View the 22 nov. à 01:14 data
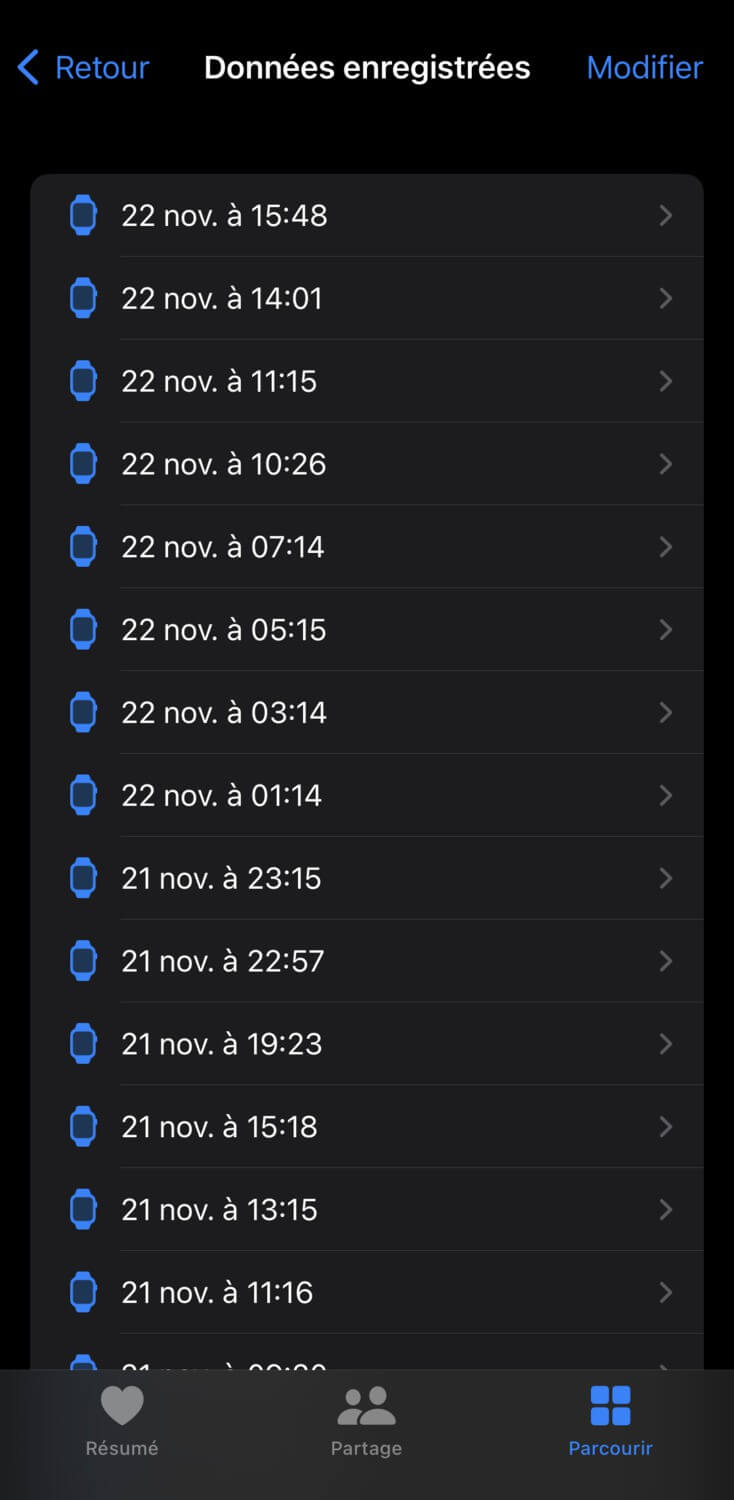734x1500 pixels. pos(367,796)
